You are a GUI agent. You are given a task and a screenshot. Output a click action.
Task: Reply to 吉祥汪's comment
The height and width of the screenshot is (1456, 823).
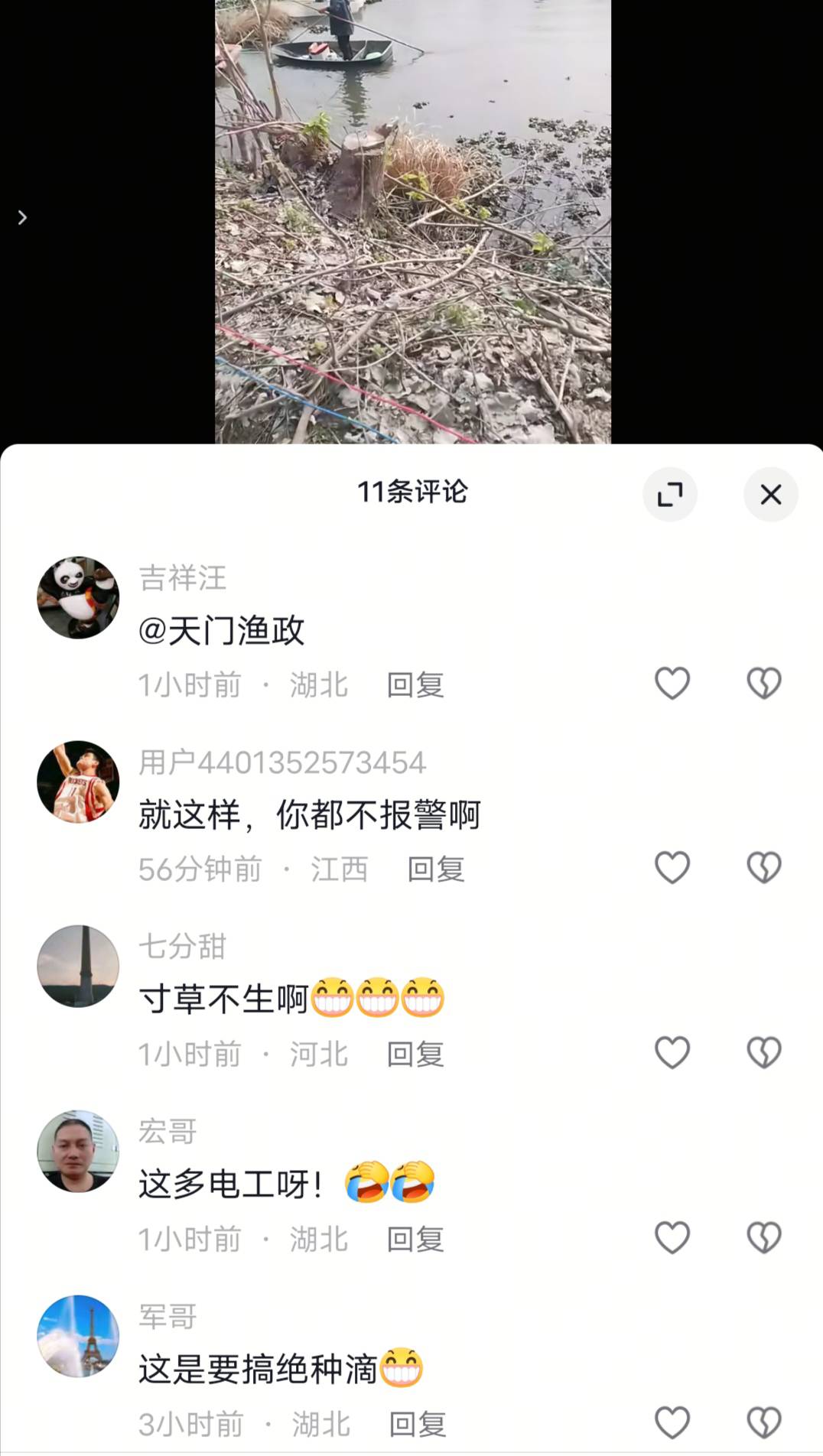coord(415,685)
